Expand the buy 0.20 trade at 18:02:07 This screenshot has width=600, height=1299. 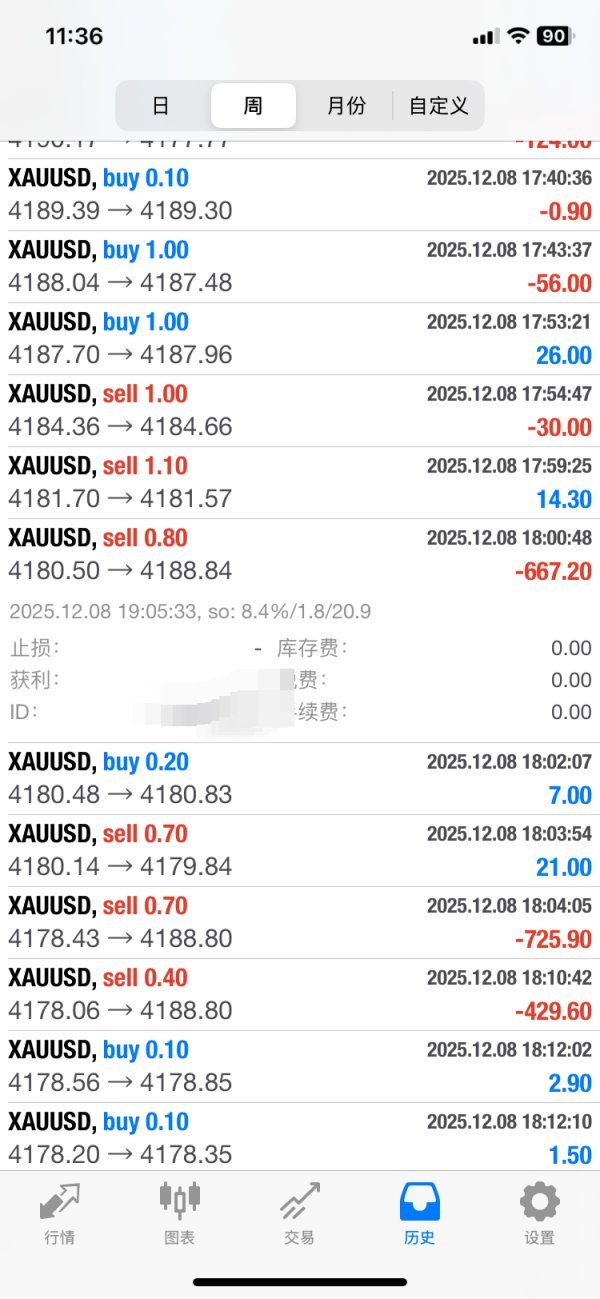click(x=300, y=779)
